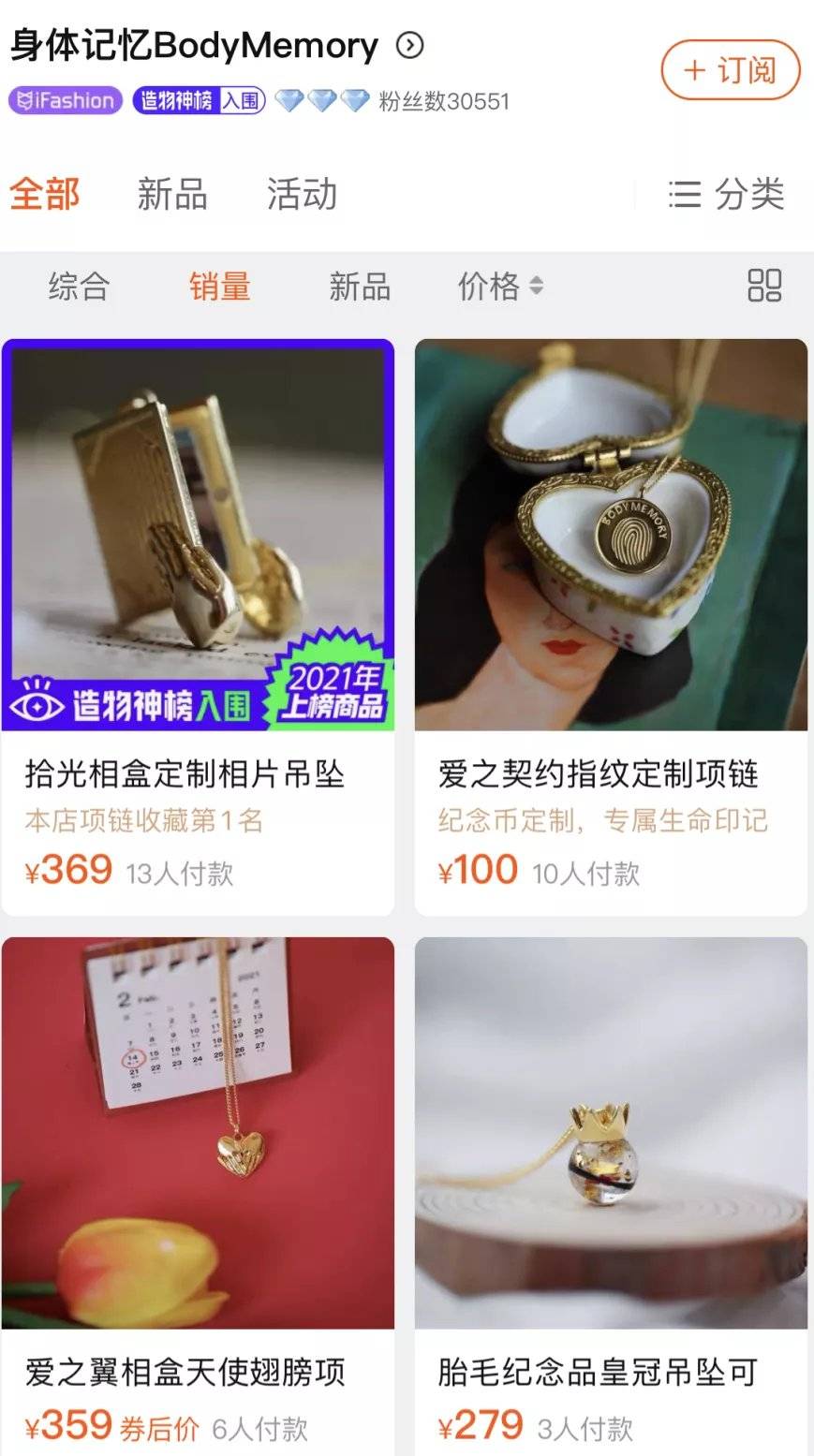Sort products by 综合

point(80,286)
